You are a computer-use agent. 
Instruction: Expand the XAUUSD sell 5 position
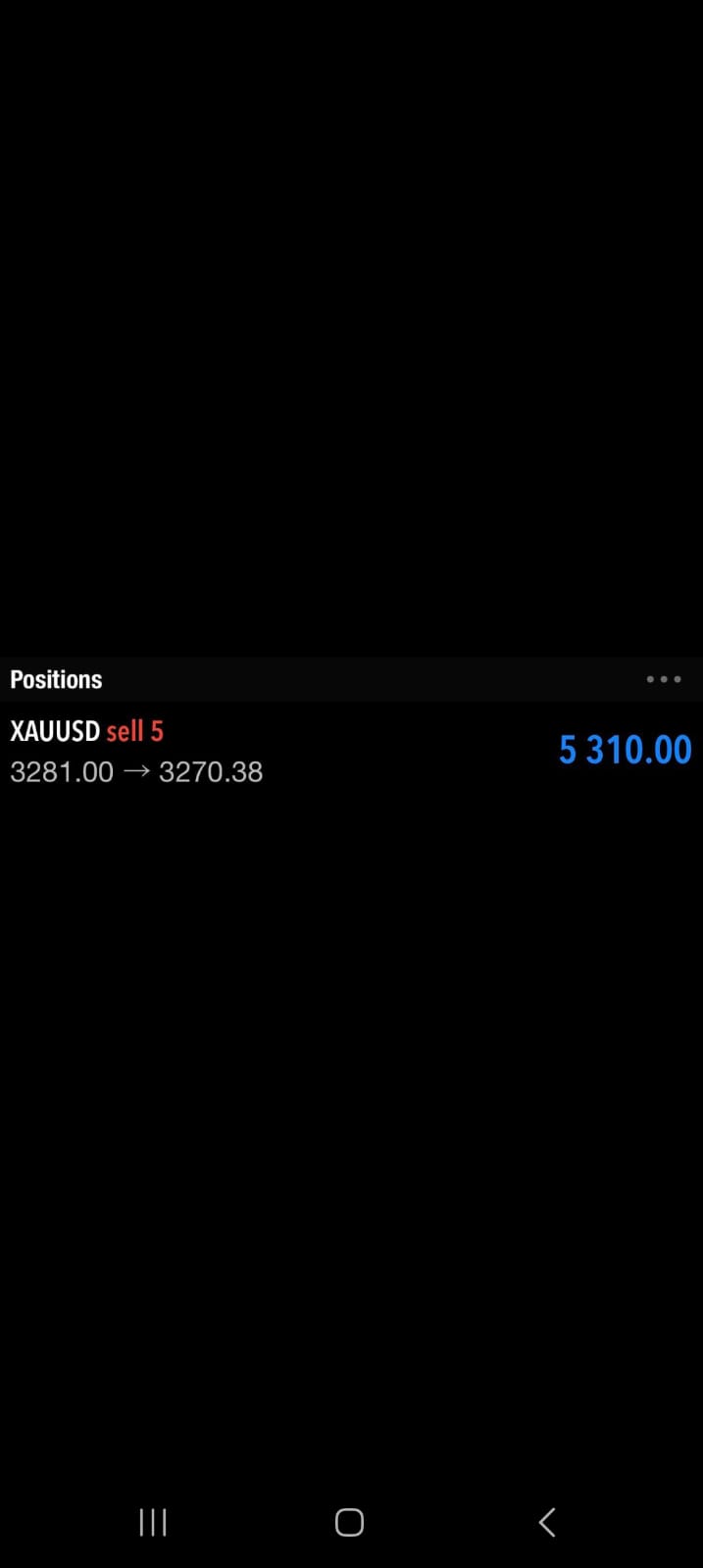coord(350,751)
